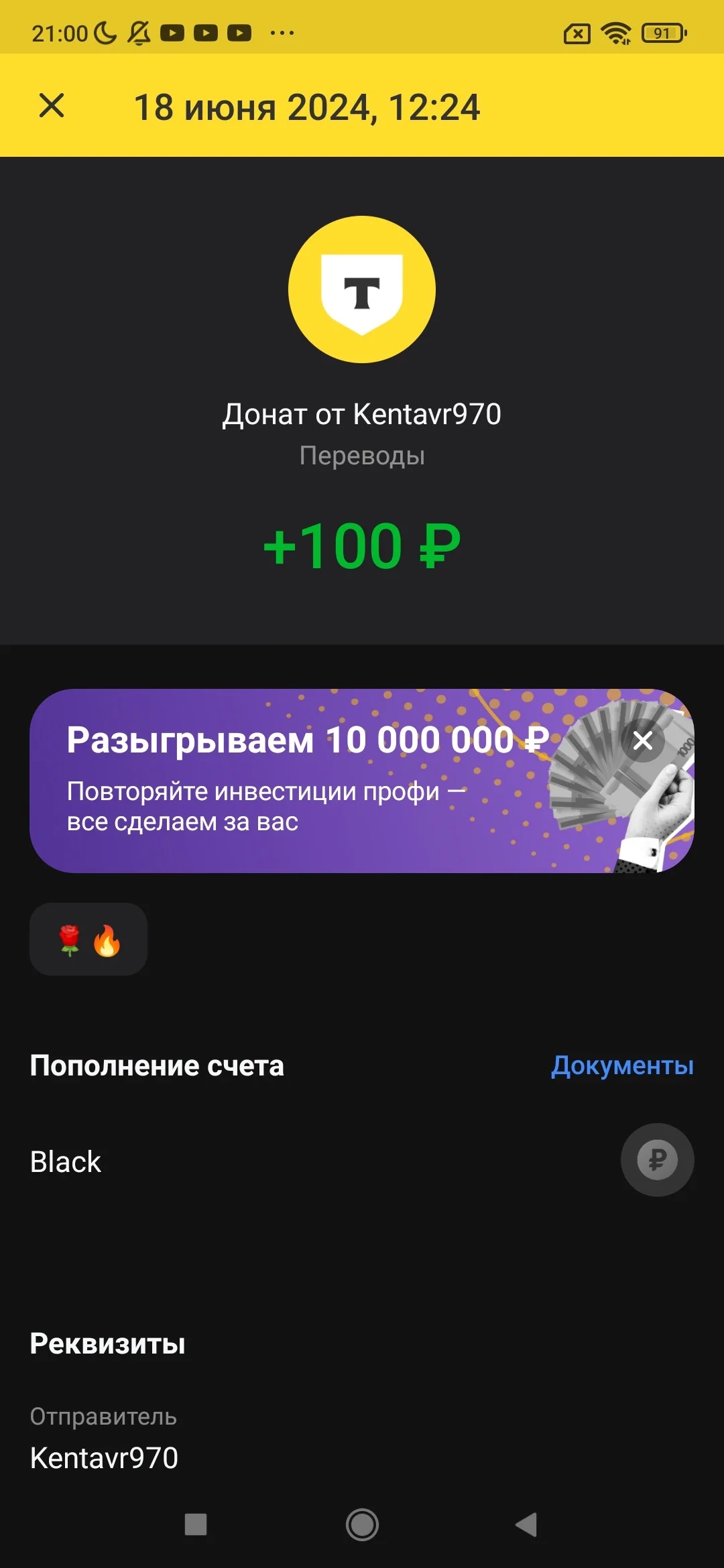
Task: Go to the home screen
Action: click(362, 1524)
